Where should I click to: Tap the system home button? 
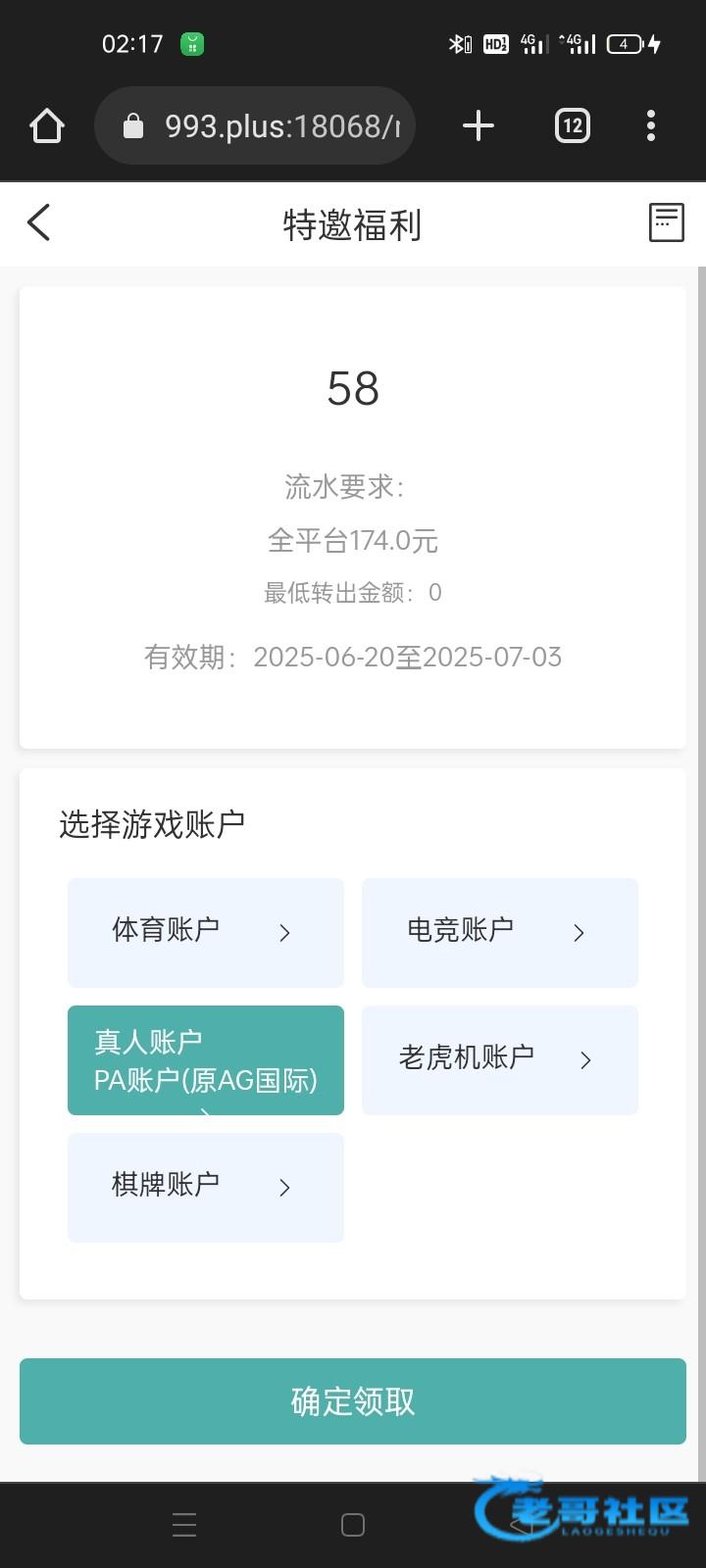coord(353,1525)
